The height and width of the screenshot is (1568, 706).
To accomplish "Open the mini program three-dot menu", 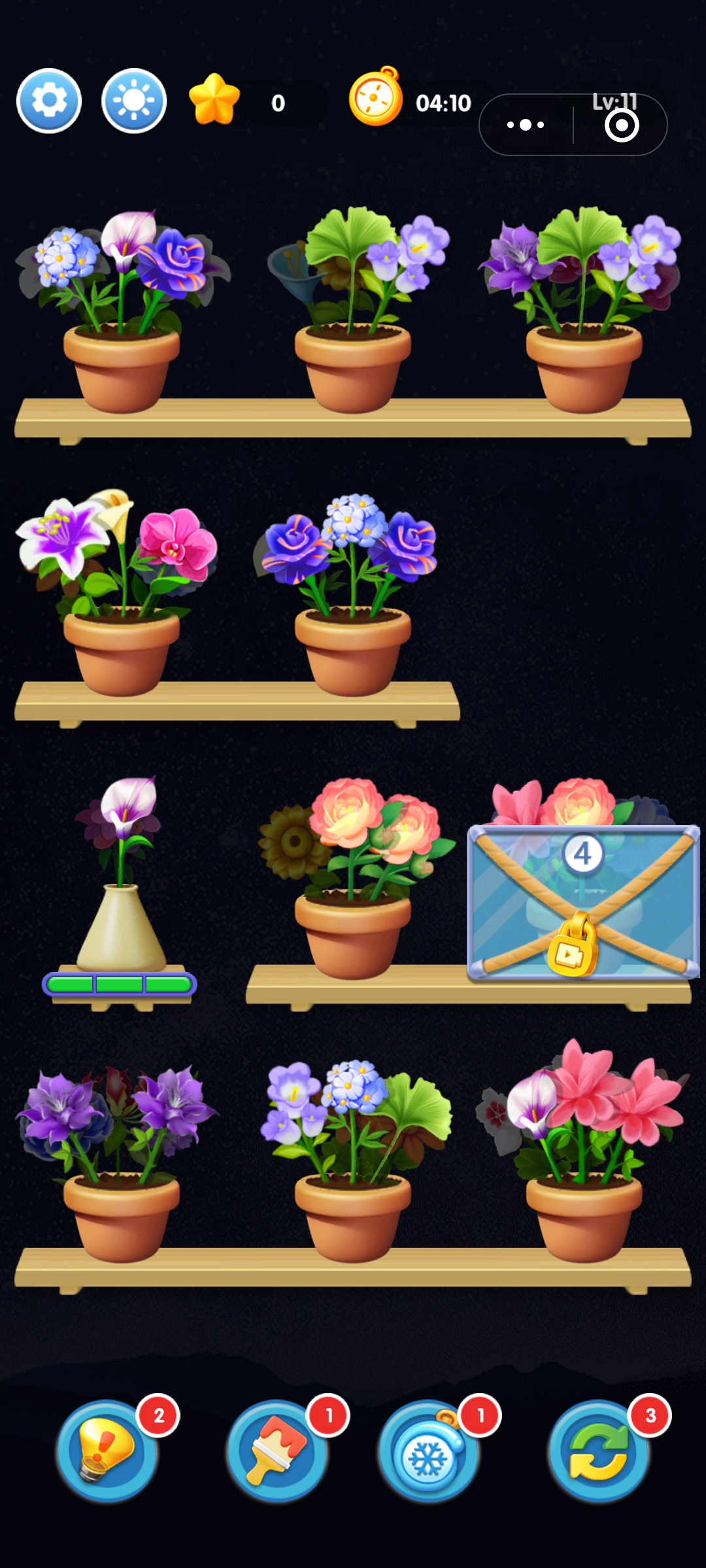I will pos(526,125).
